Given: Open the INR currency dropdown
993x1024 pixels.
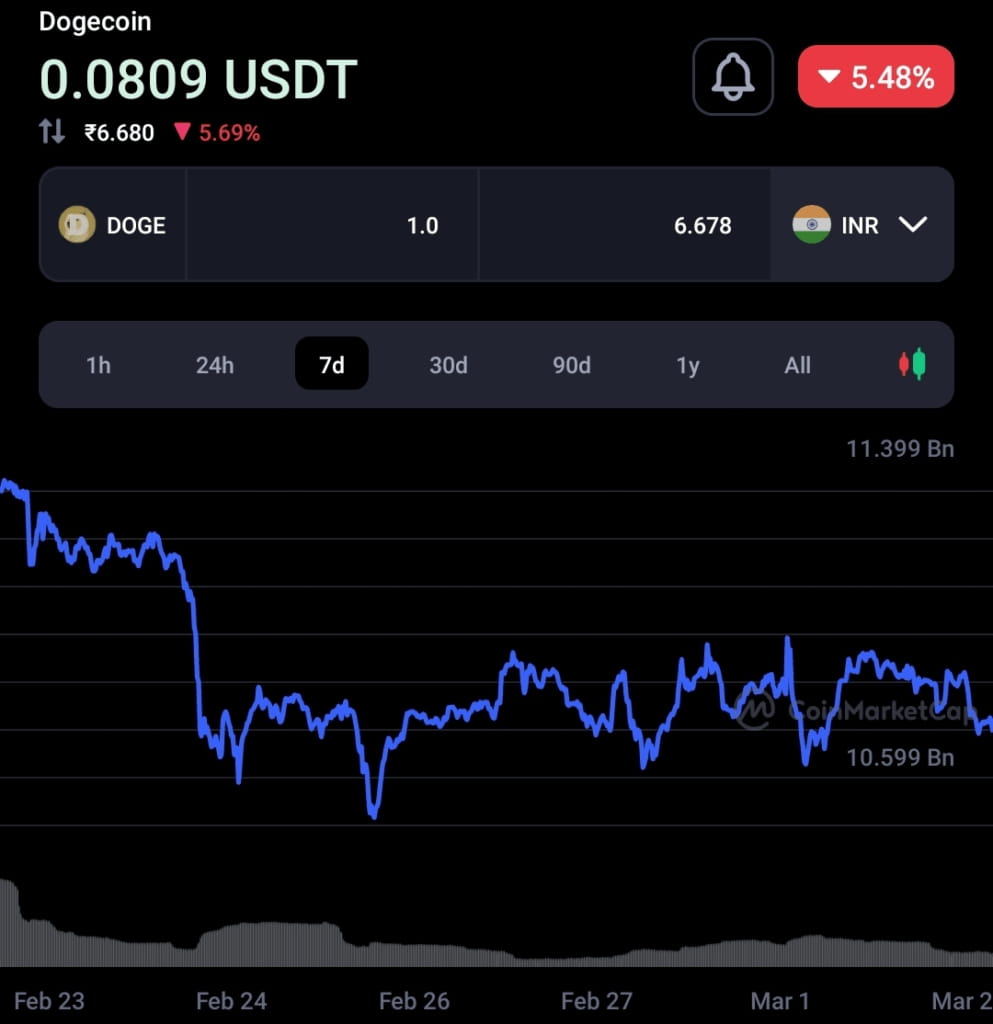Looking at the screenshot, I should (x=861, y=225).
